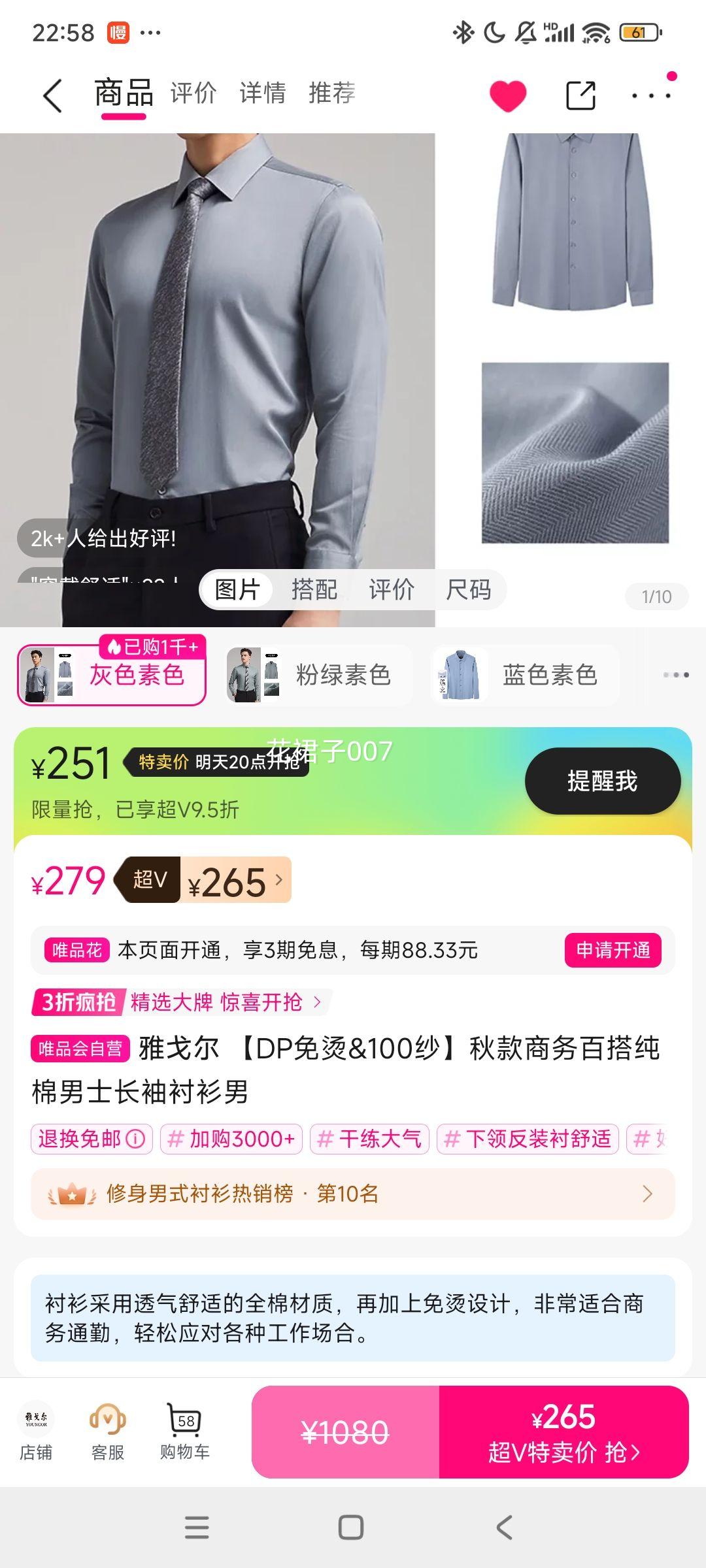Visit the 店铺 store page
The width and height of the screenshot is (706, 1568).
tap(36, 1431)
